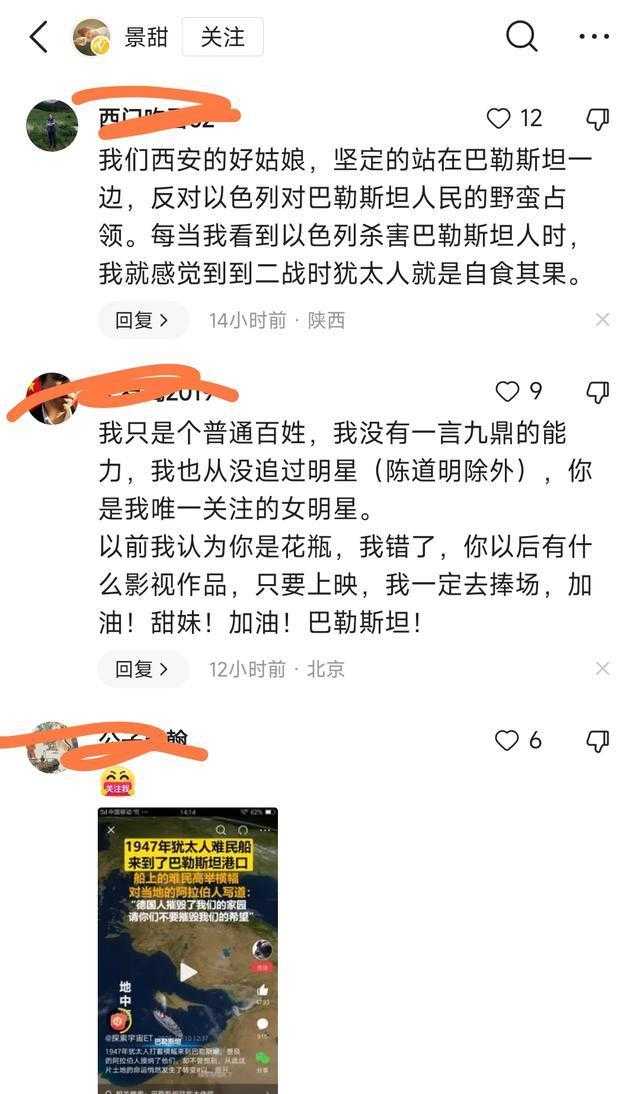
Task: Dismiss the 陕西 comment with the X
Action: click(602, 320)
